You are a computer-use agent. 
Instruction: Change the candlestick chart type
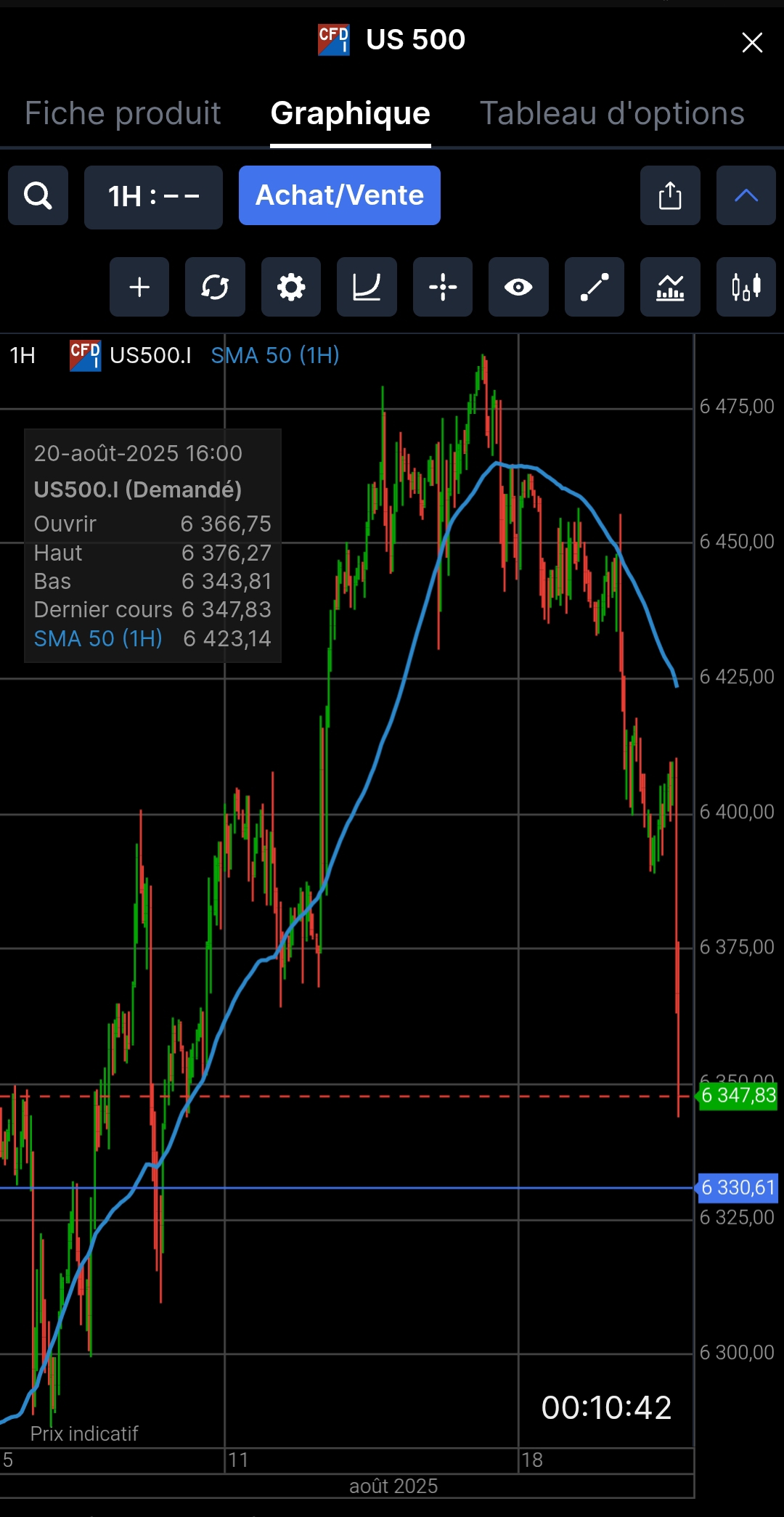click(746, 287)
